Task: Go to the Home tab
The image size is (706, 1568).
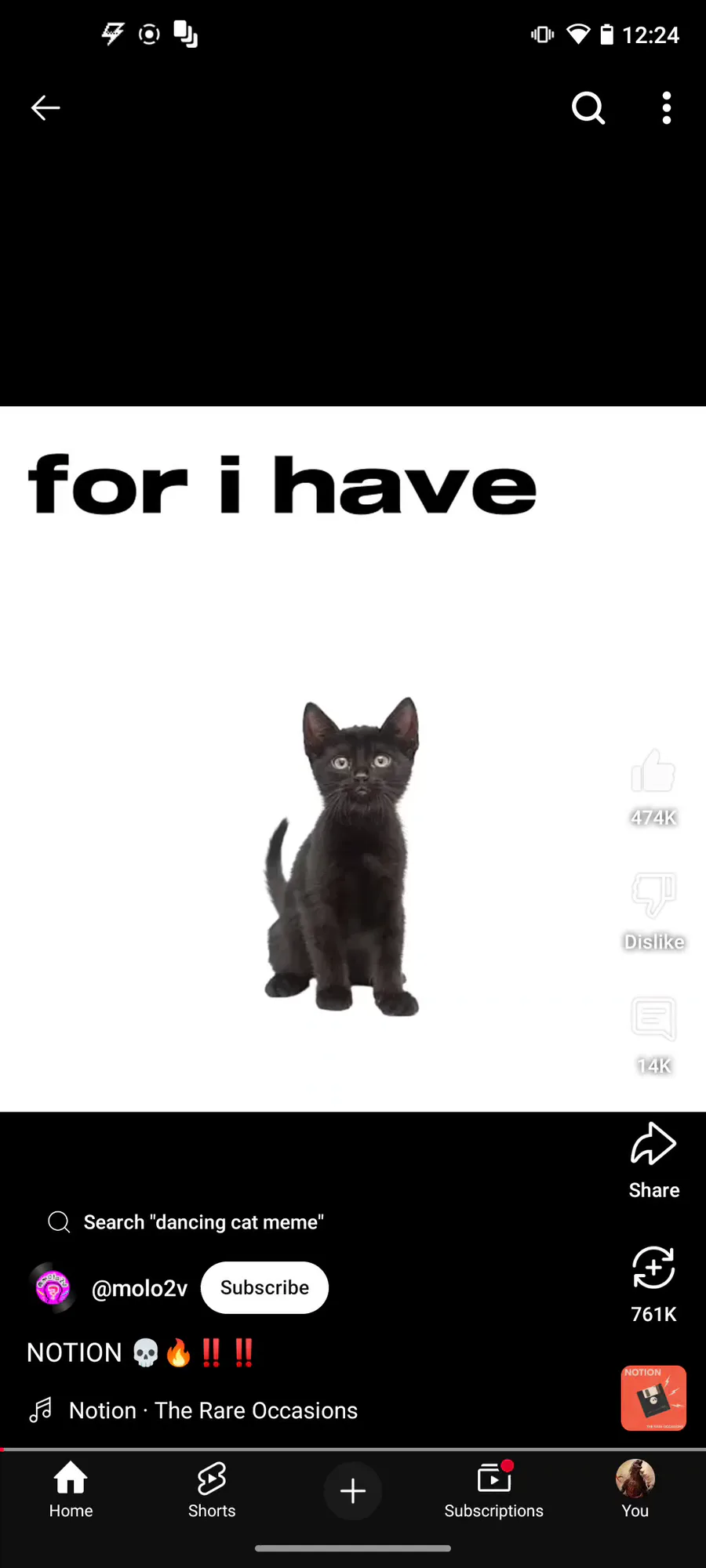Action: (x=71, y=1490)
